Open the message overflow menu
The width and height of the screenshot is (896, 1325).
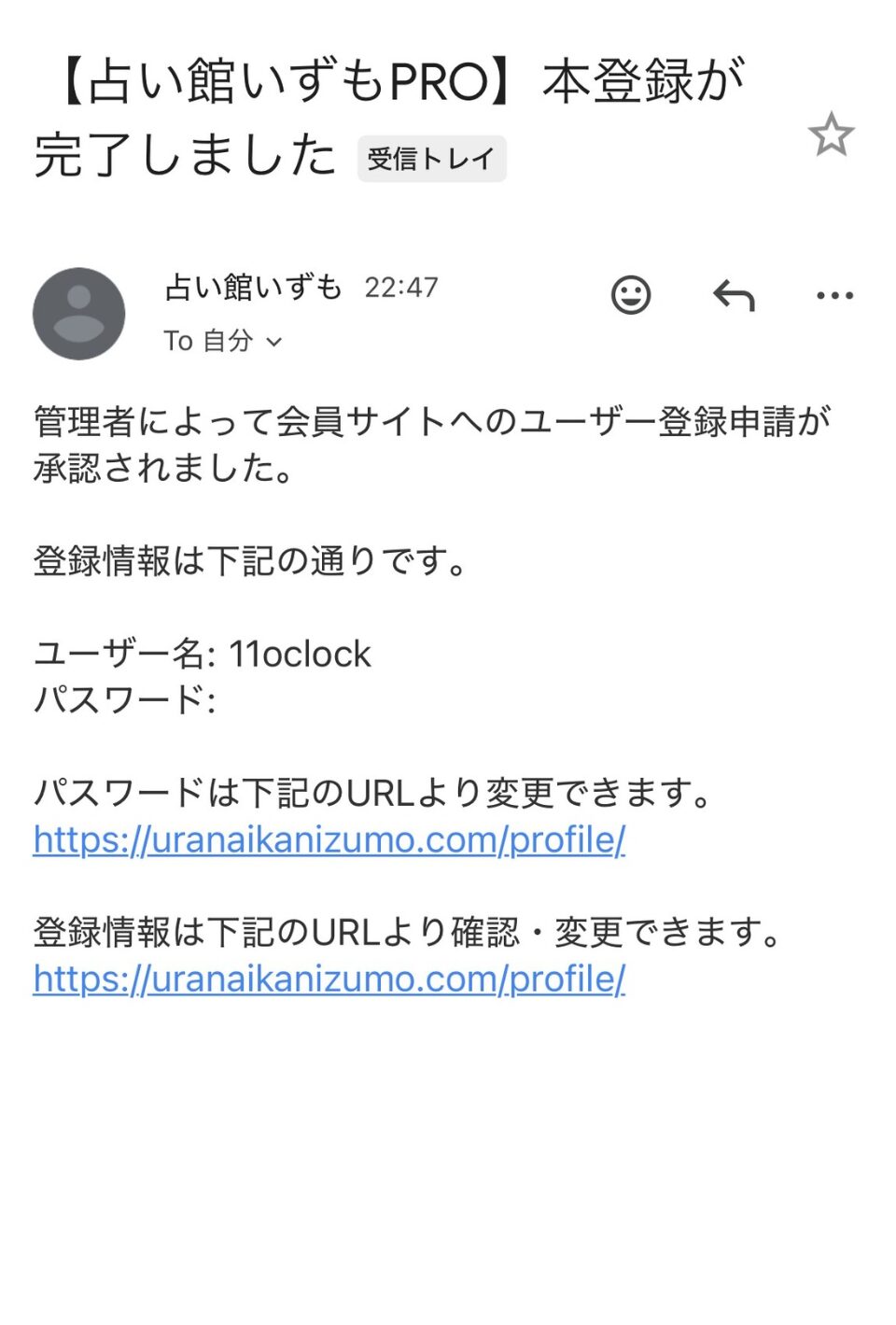tap(833, 296)
